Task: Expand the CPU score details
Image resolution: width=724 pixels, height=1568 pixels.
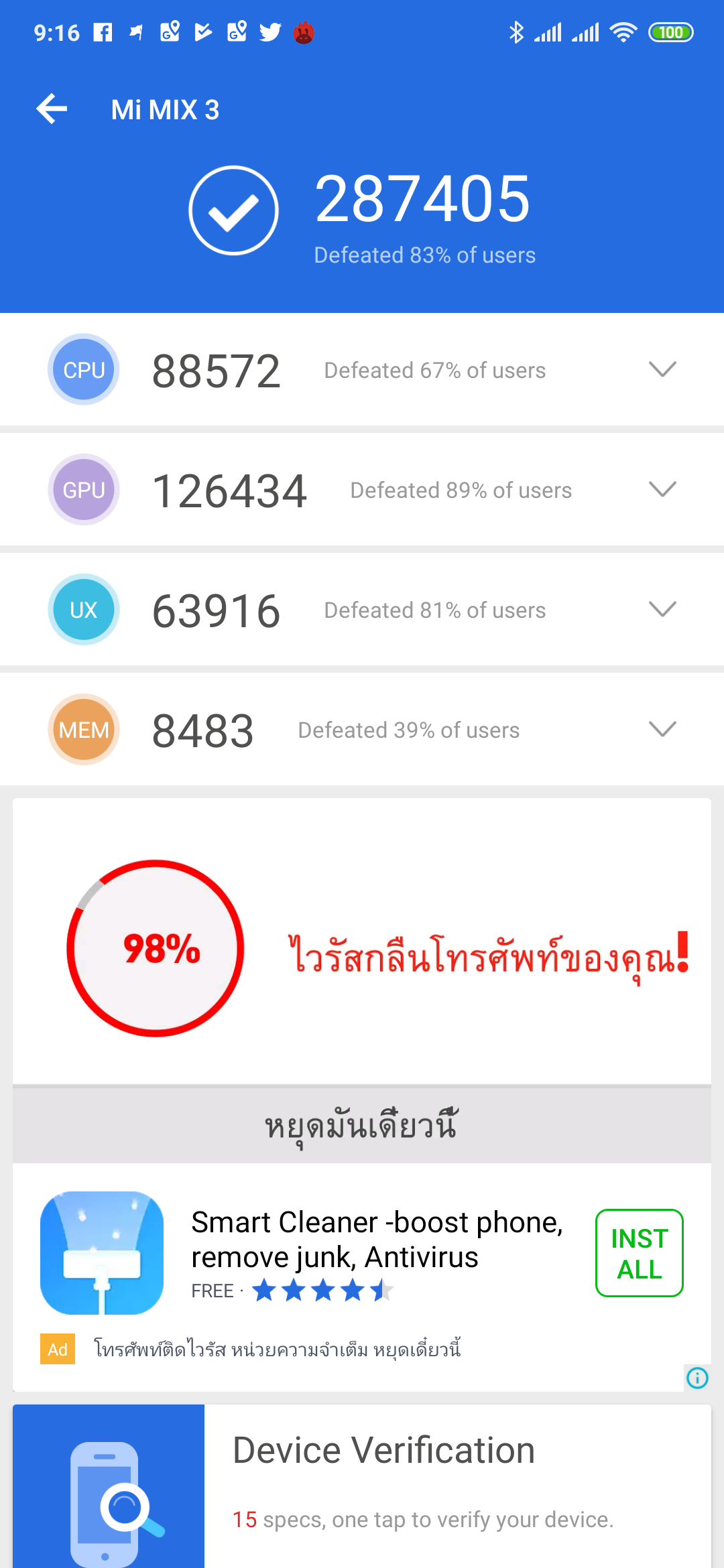Action: tap(662, 369)
